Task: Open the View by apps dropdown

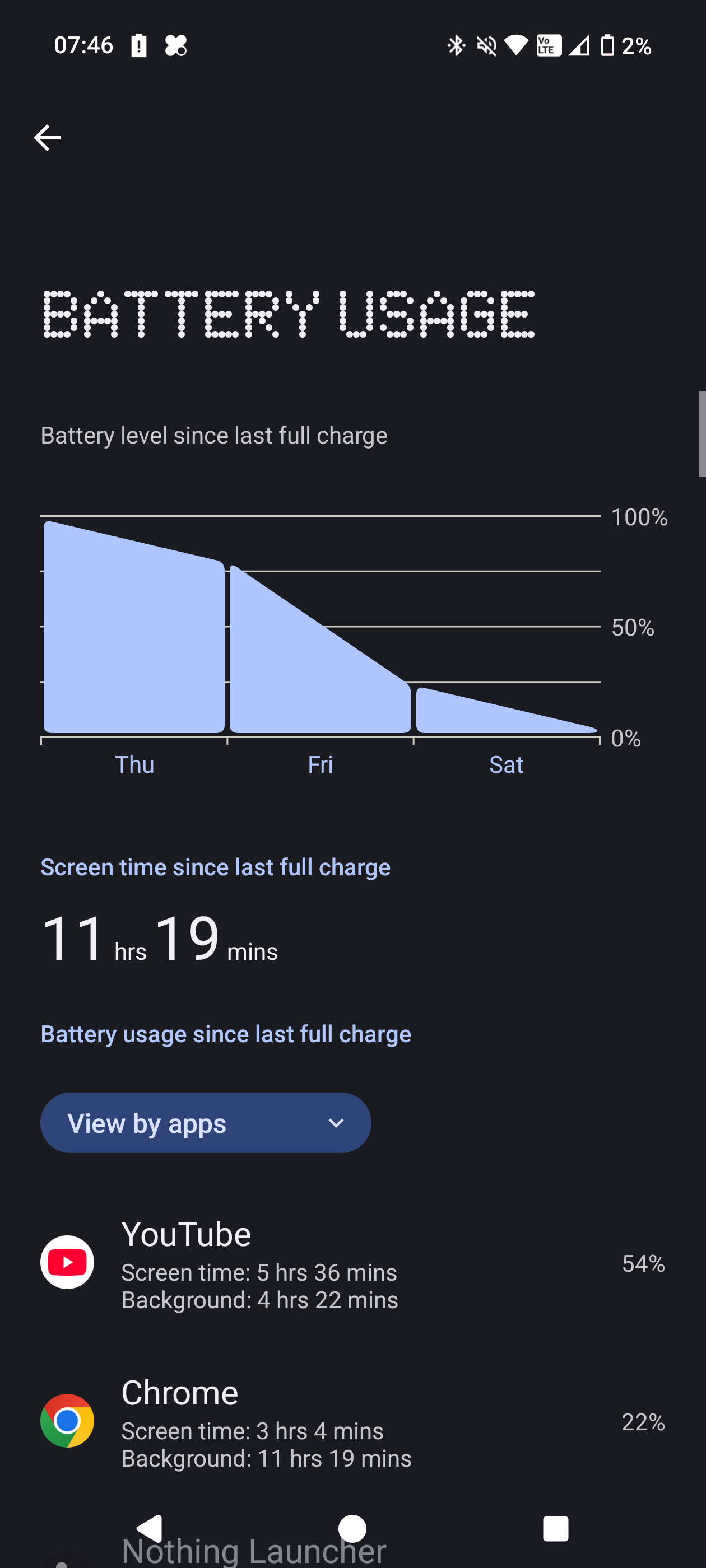Action: pyautogui.click(x=205, y=1122)
